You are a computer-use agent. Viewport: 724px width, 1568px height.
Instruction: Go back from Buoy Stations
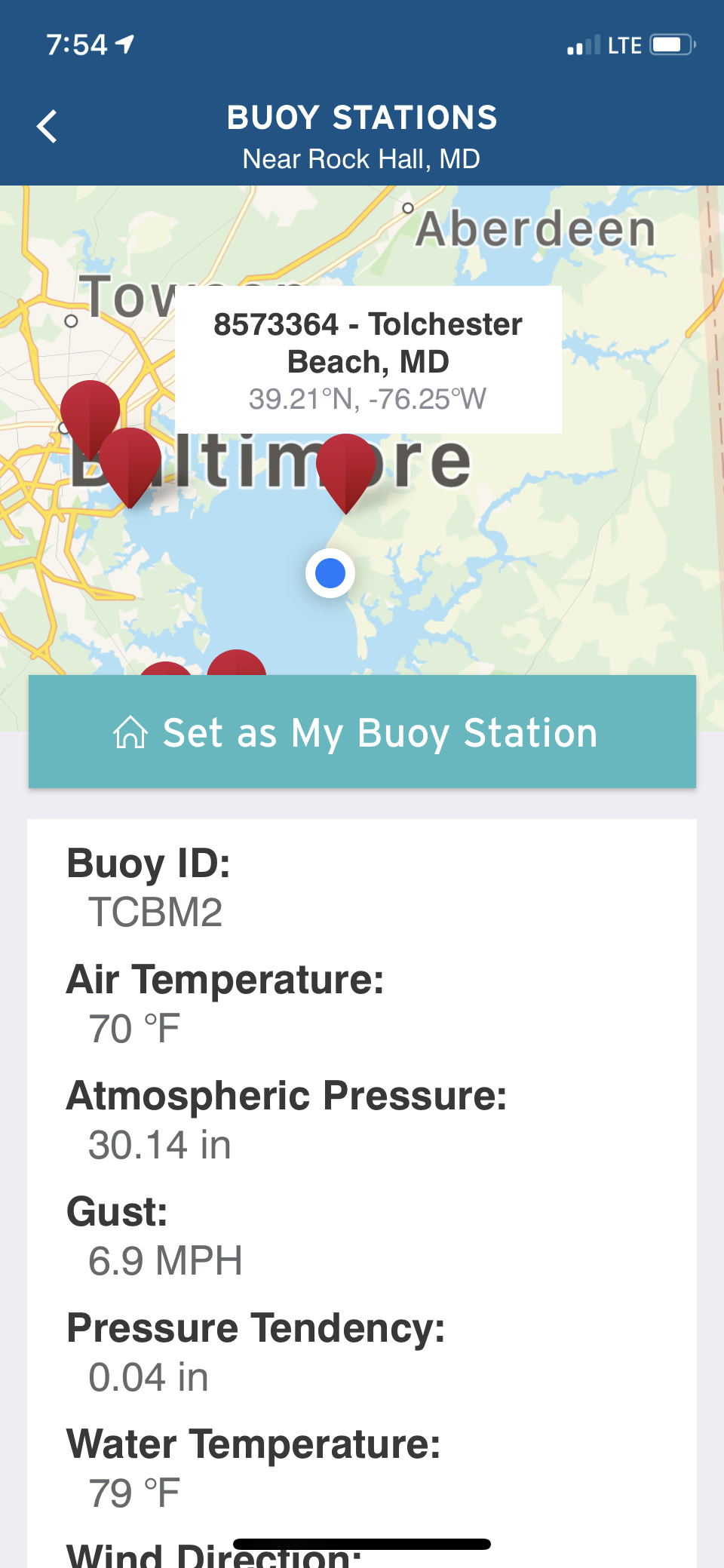[47, 126]
